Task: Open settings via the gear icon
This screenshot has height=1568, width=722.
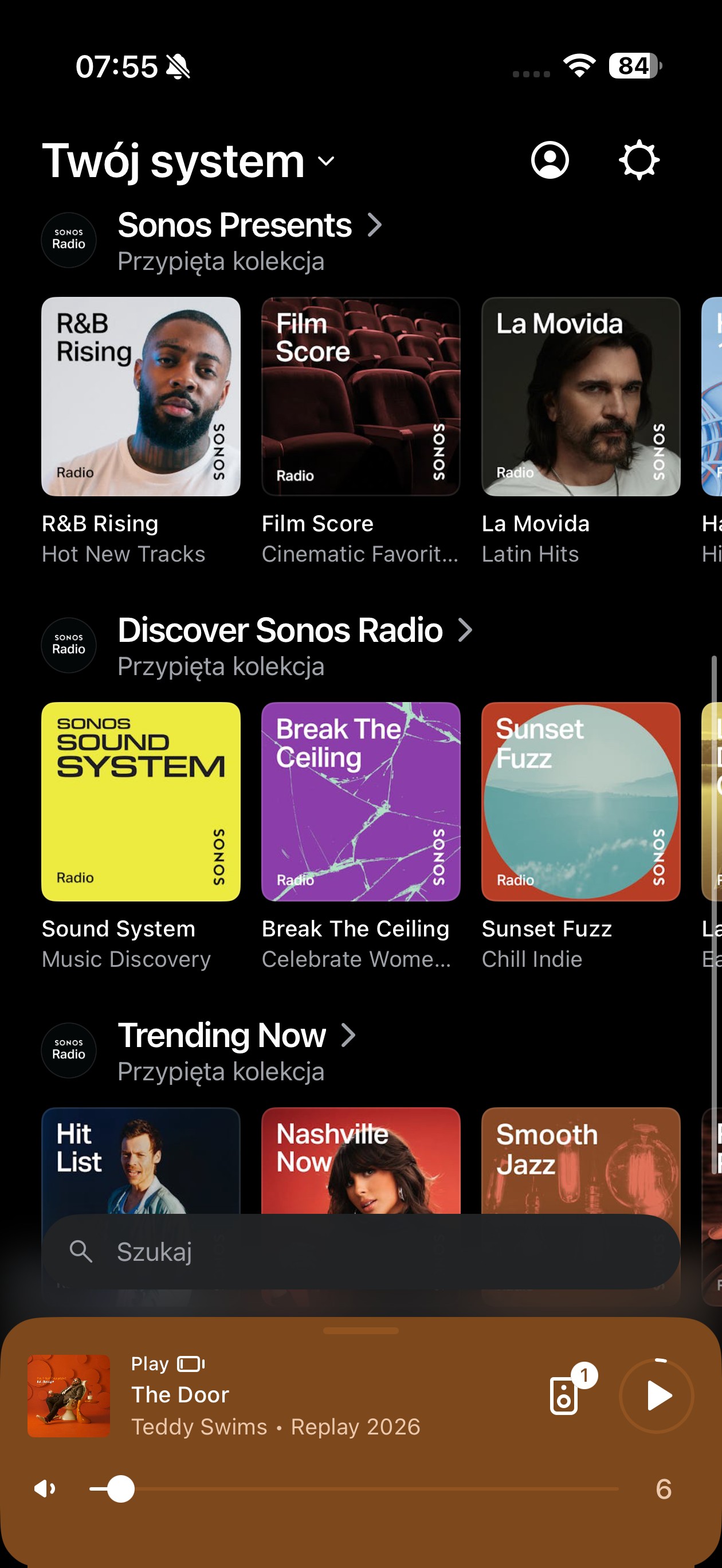Action: 638,160
